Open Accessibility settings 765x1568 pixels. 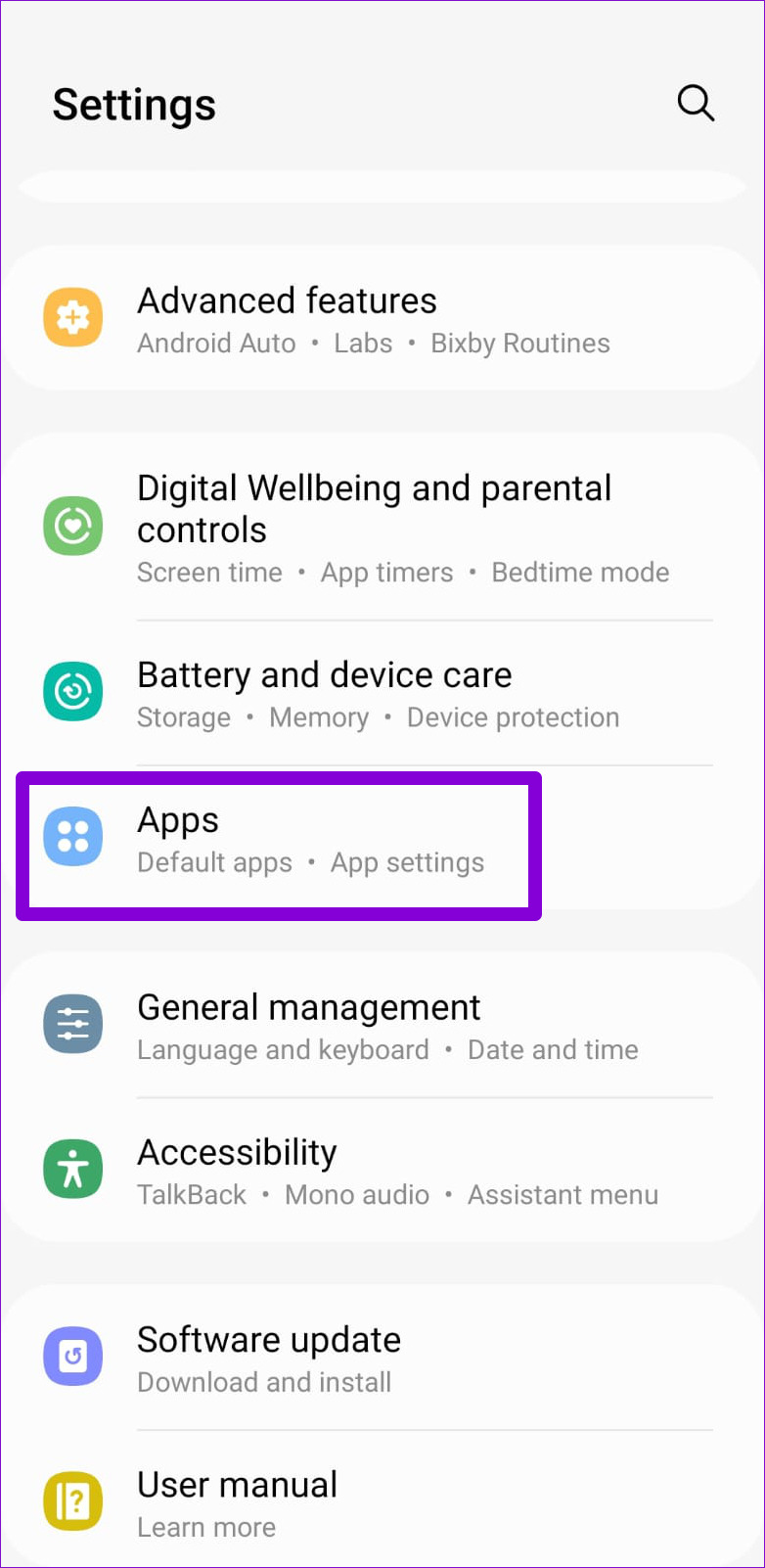coord(382,1171)
